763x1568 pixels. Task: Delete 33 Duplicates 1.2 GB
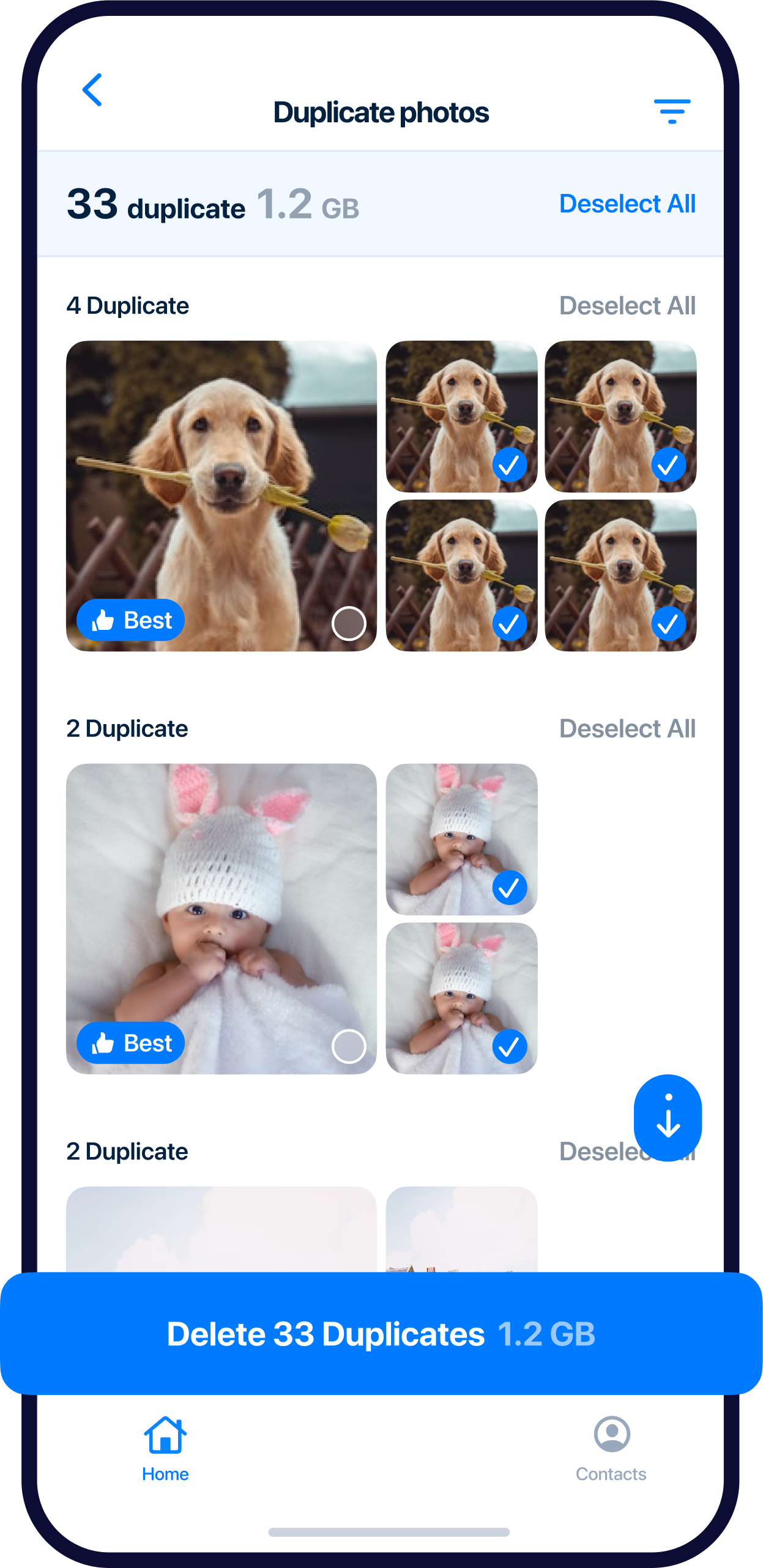point(381,1334)
